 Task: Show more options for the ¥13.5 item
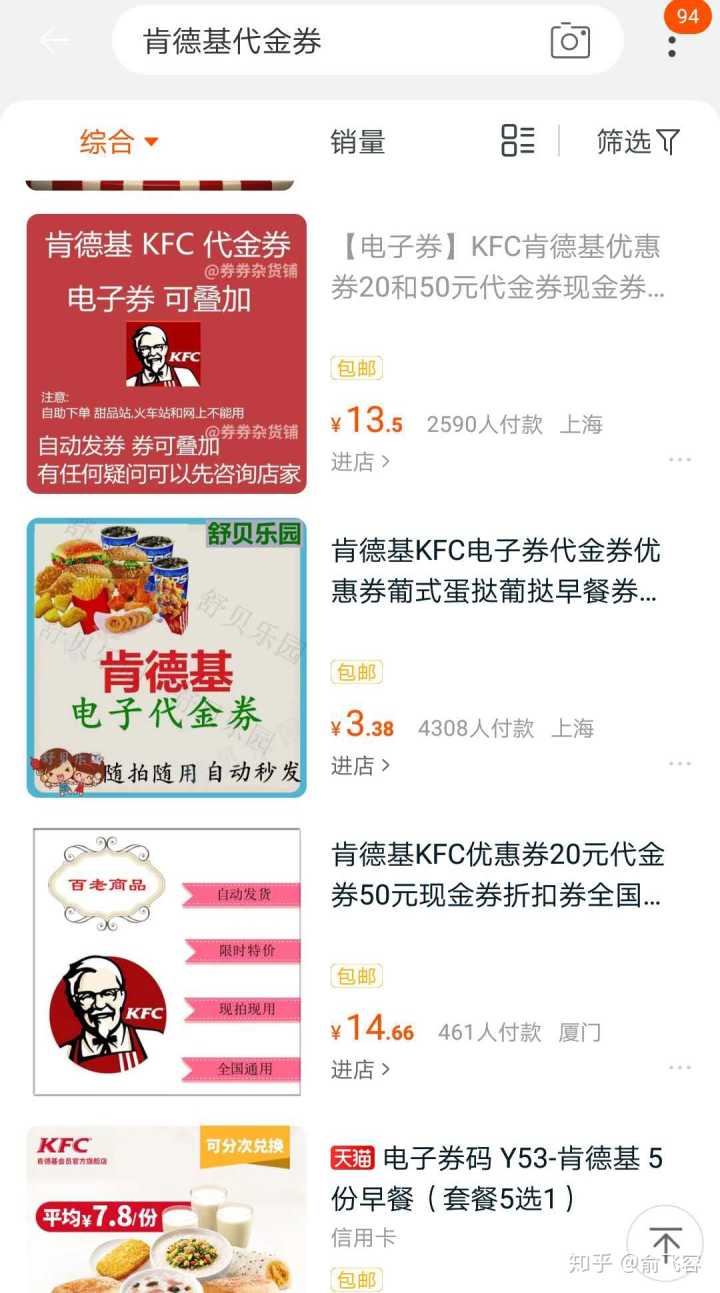coord(680,460)
